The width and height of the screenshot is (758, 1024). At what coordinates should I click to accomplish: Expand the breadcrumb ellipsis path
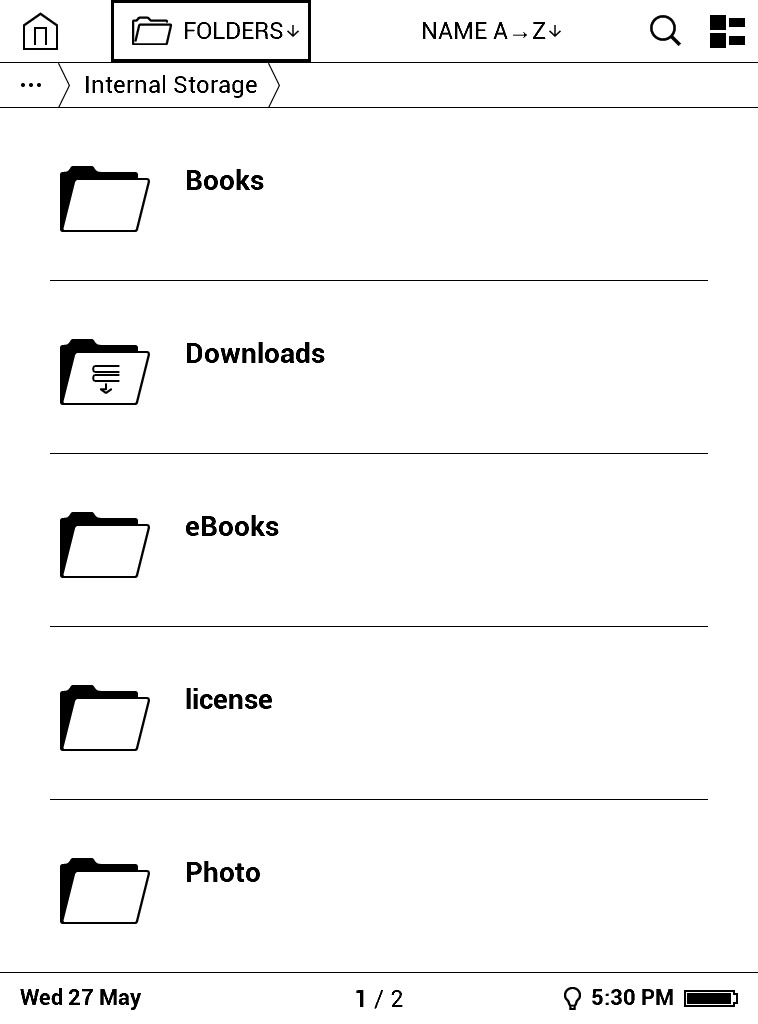pyautogui.click(x=31, y=86)
